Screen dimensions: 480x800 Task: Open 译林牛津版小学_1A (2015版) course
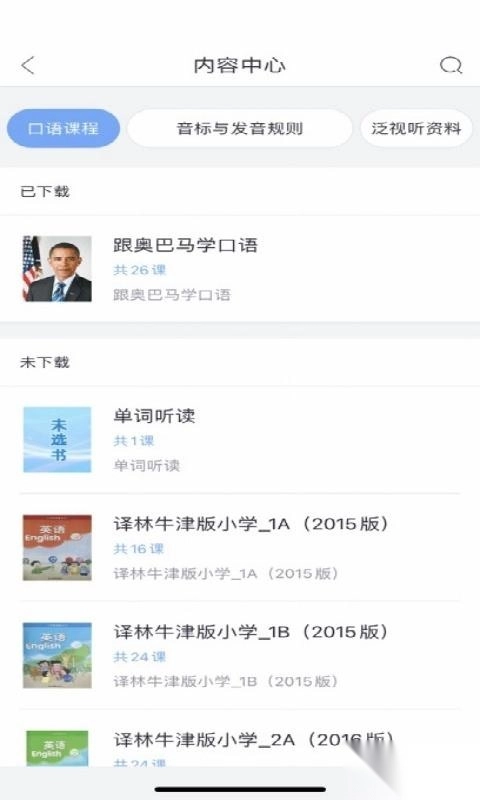(x=240, y=547)
